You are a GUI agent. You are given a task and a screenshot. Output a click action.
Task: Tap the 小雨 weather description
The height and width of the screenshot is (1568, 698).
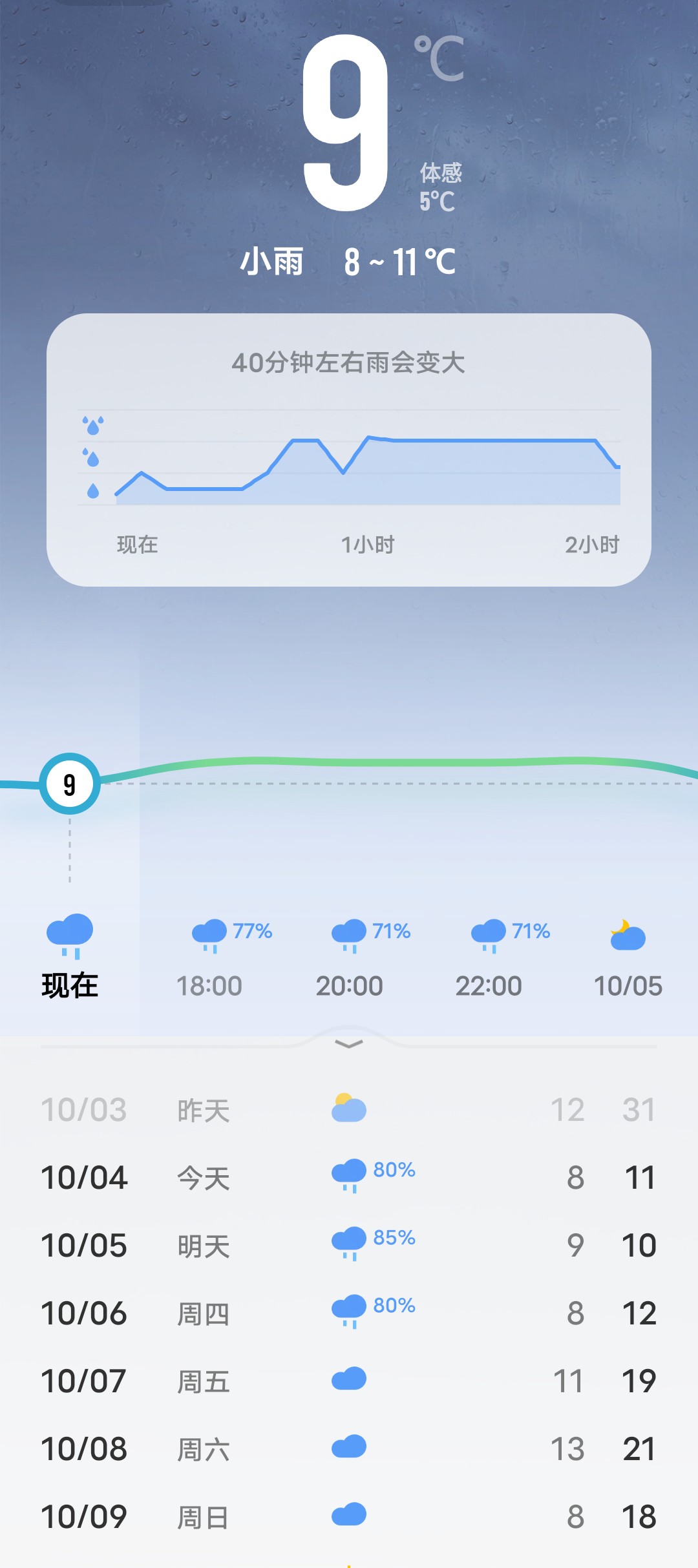[275, 262]
